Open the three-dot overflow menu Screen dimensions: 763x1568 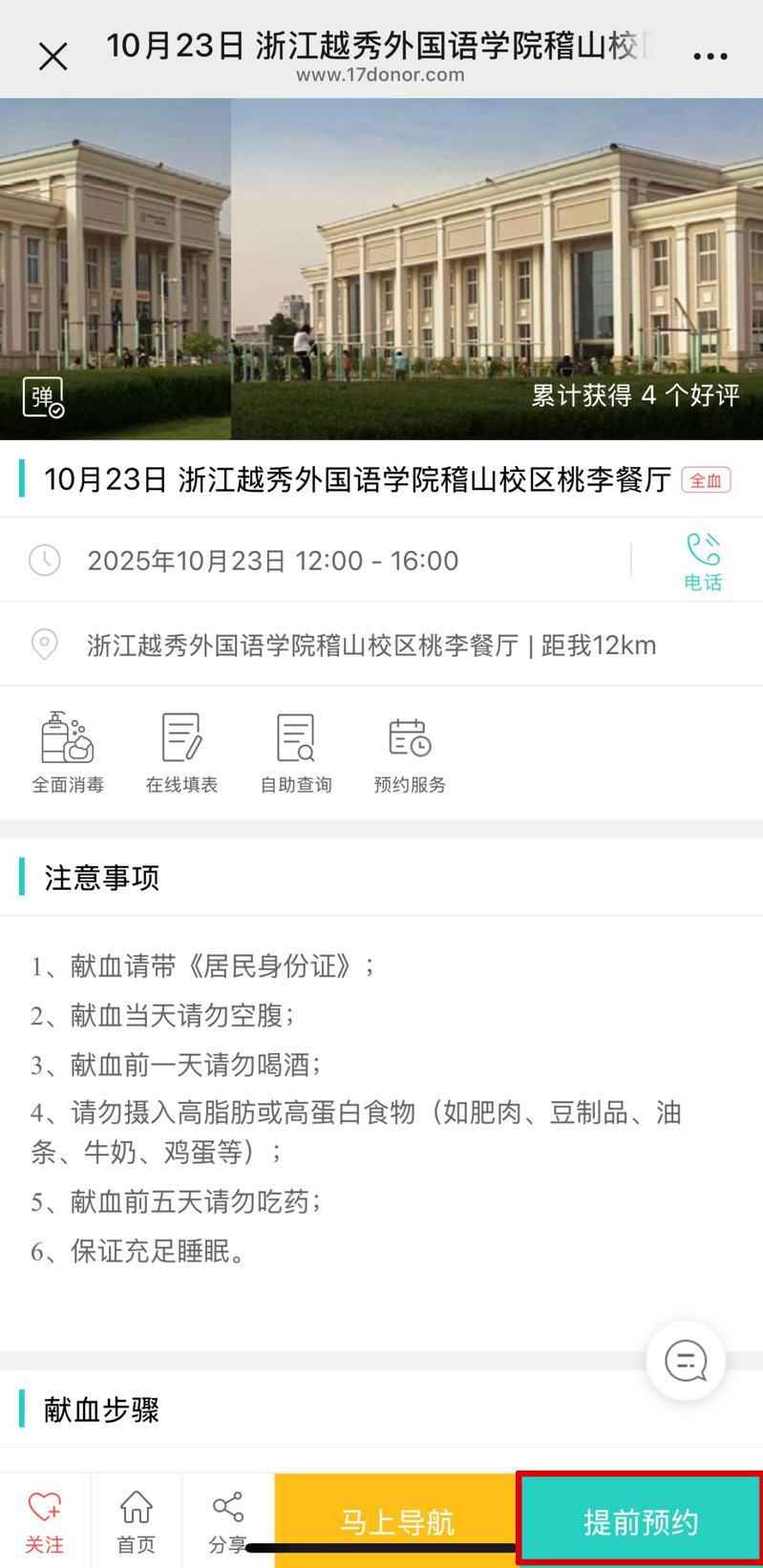710,56
